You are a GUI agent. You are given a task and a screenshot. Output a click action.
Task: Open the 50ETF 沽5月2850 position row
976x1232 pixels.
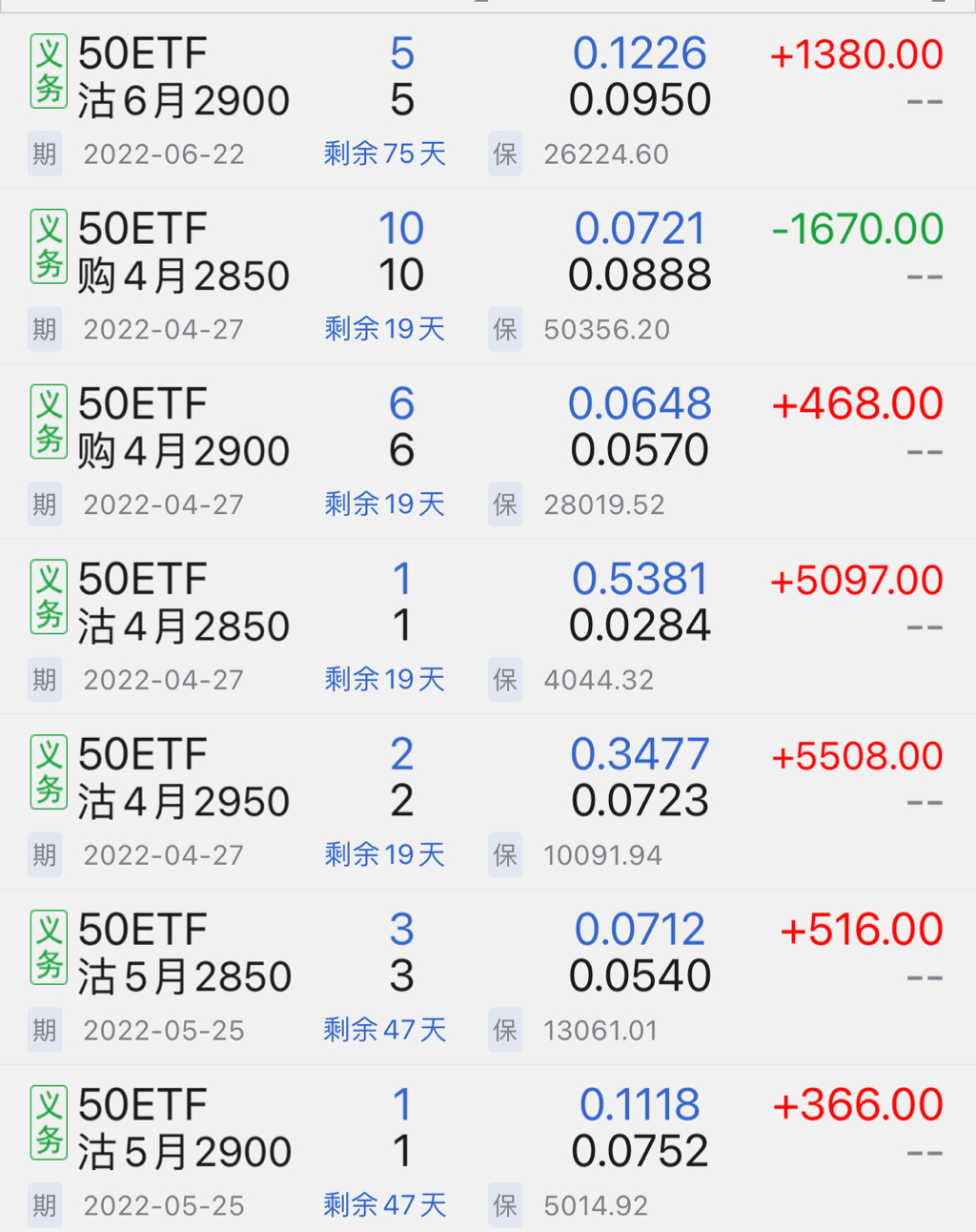[x=183, y=954]
